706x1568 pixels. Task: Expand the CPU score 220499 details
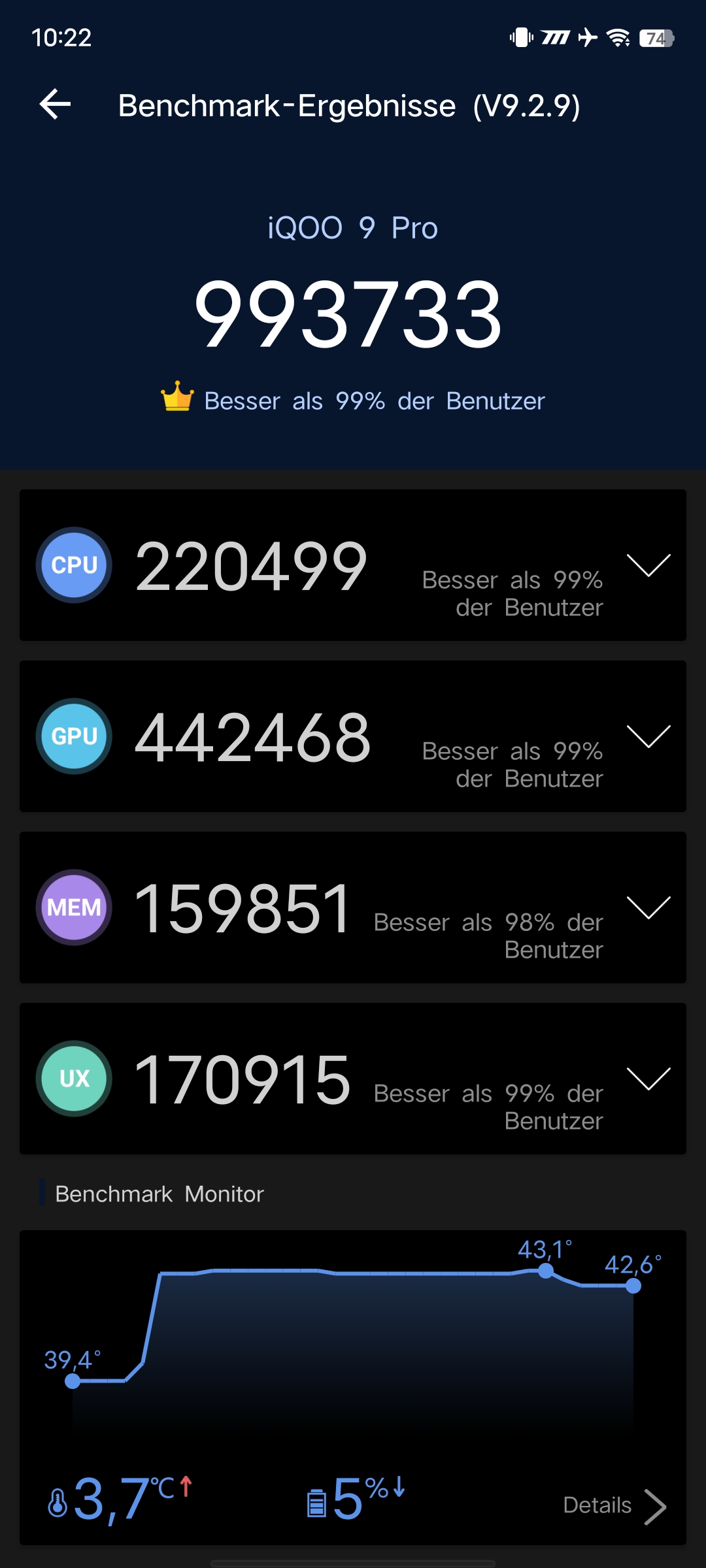coord(648,566)
